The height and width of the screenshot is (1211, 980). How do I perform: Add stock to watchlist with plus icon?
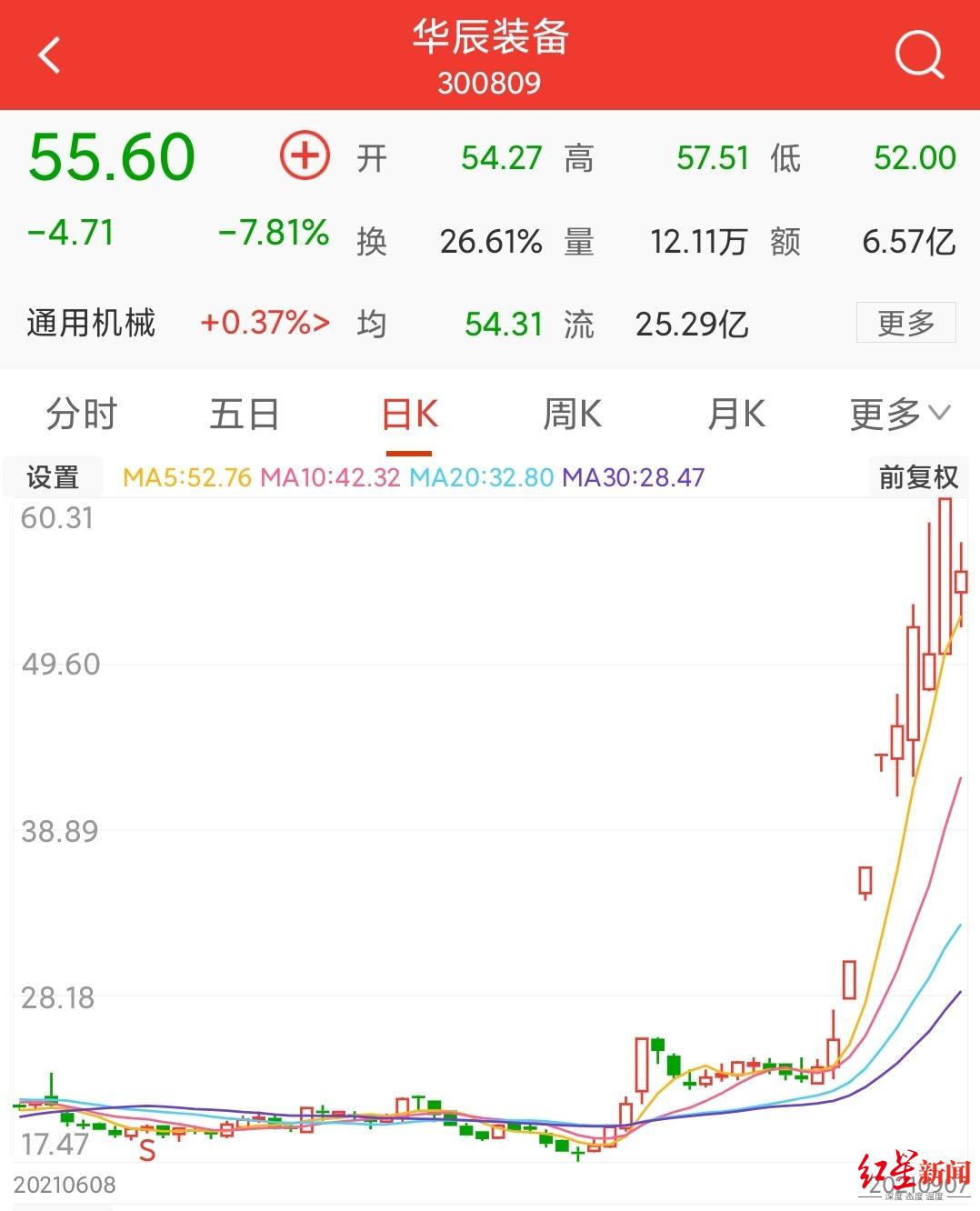coord(305,156)
